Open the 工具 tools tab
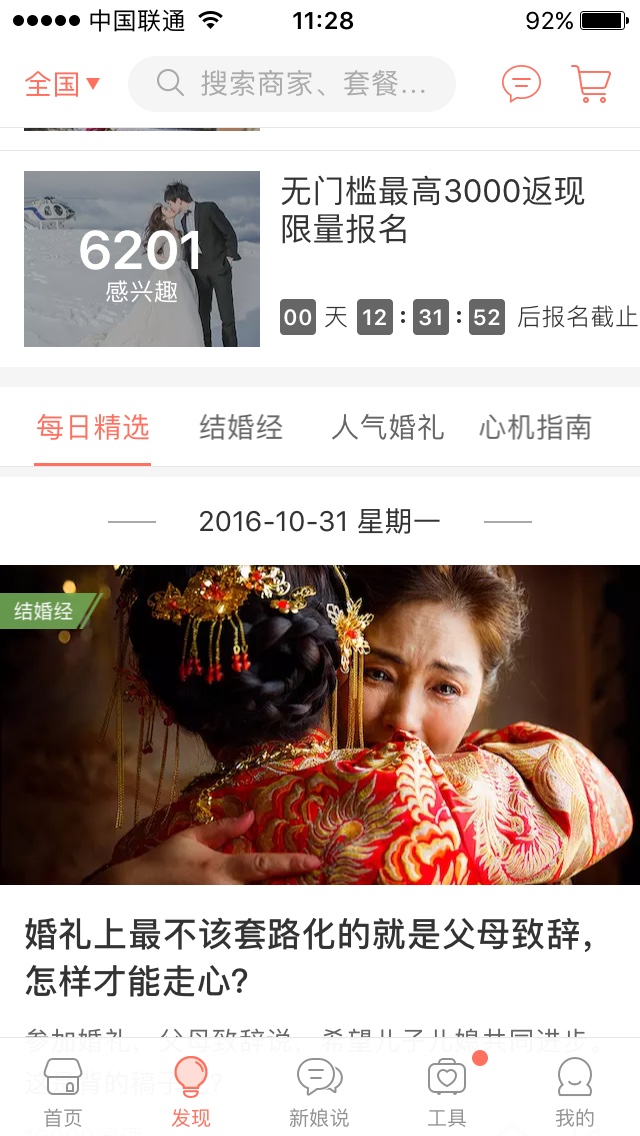Image resolution: width=640 pixels, height=1136 pixels. coord(447,1091)
